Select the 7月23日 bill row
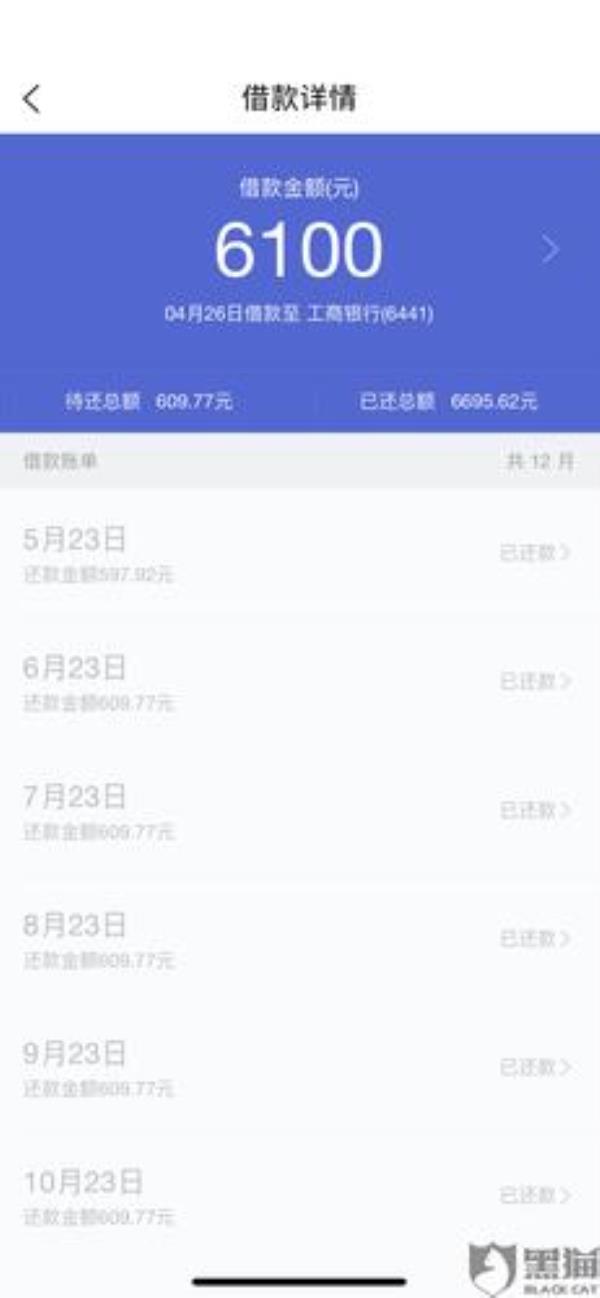 300,810
